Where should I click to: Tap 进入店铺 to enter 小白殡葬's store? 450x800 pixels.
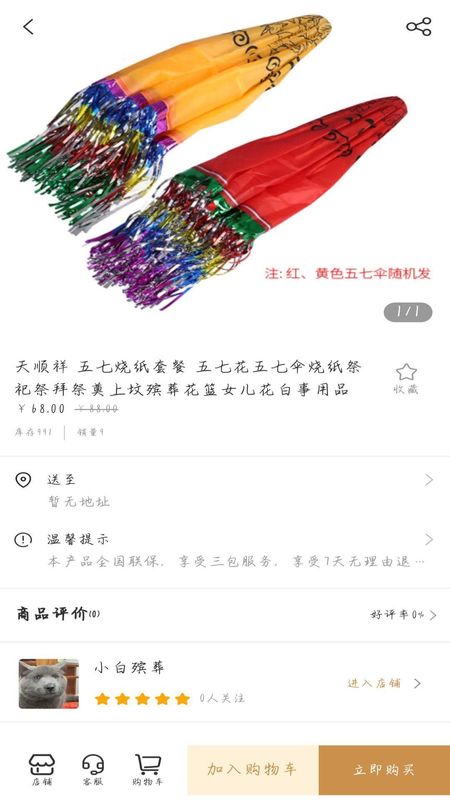click(x=384, y=683)
